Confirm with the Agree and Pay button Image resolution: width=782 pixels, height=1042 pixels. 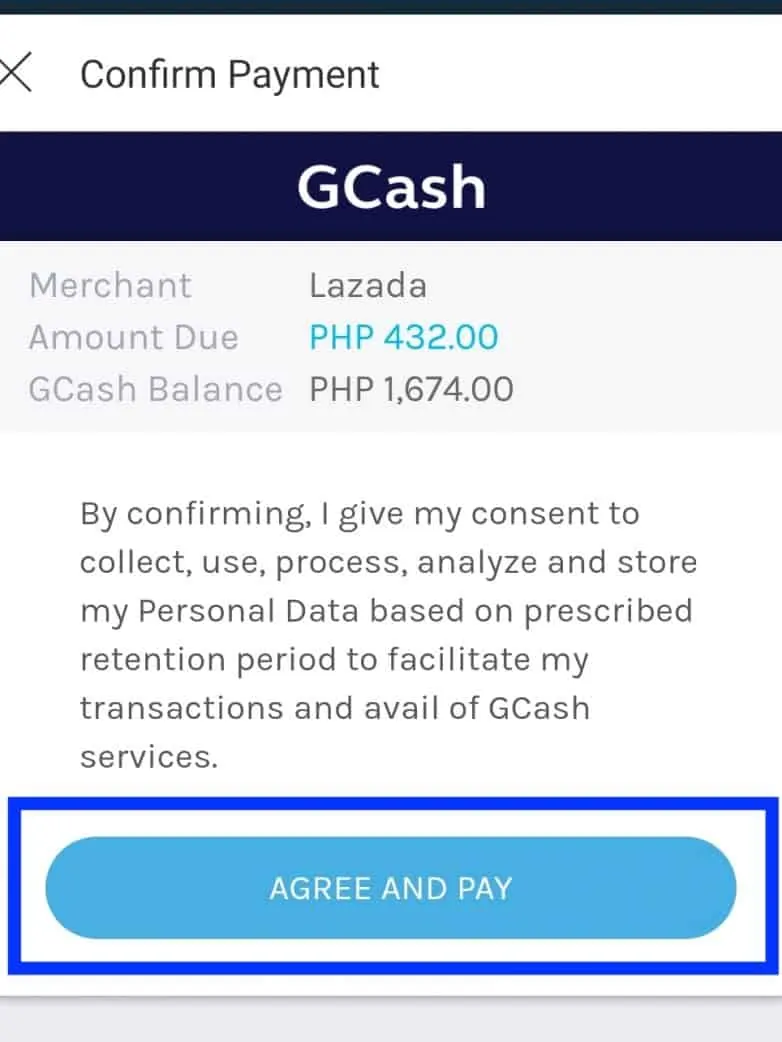(391, 888)
